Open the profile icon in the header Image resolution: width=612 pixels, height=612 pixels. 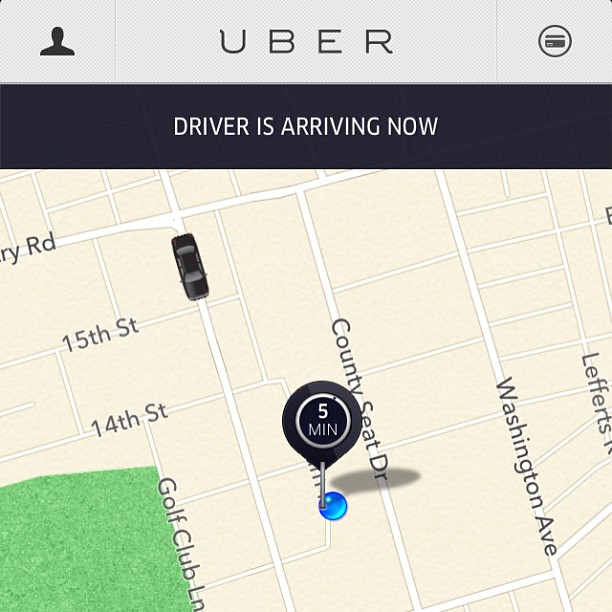pos(56,41)
